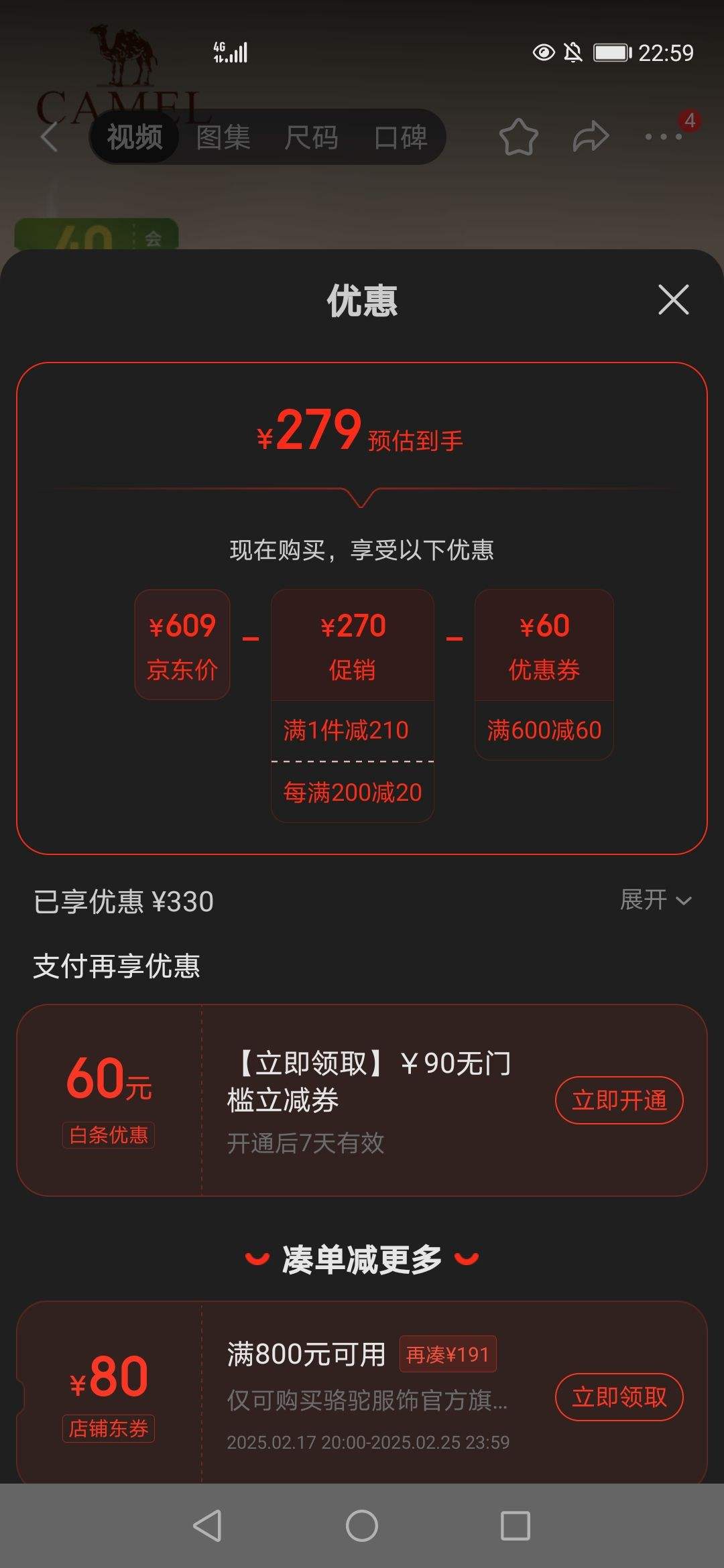This screenshot has width=724, height=1568.
Task: Claim the ¥80 店铺东券 with 立即领取
Action: [x=619, y=1397]
